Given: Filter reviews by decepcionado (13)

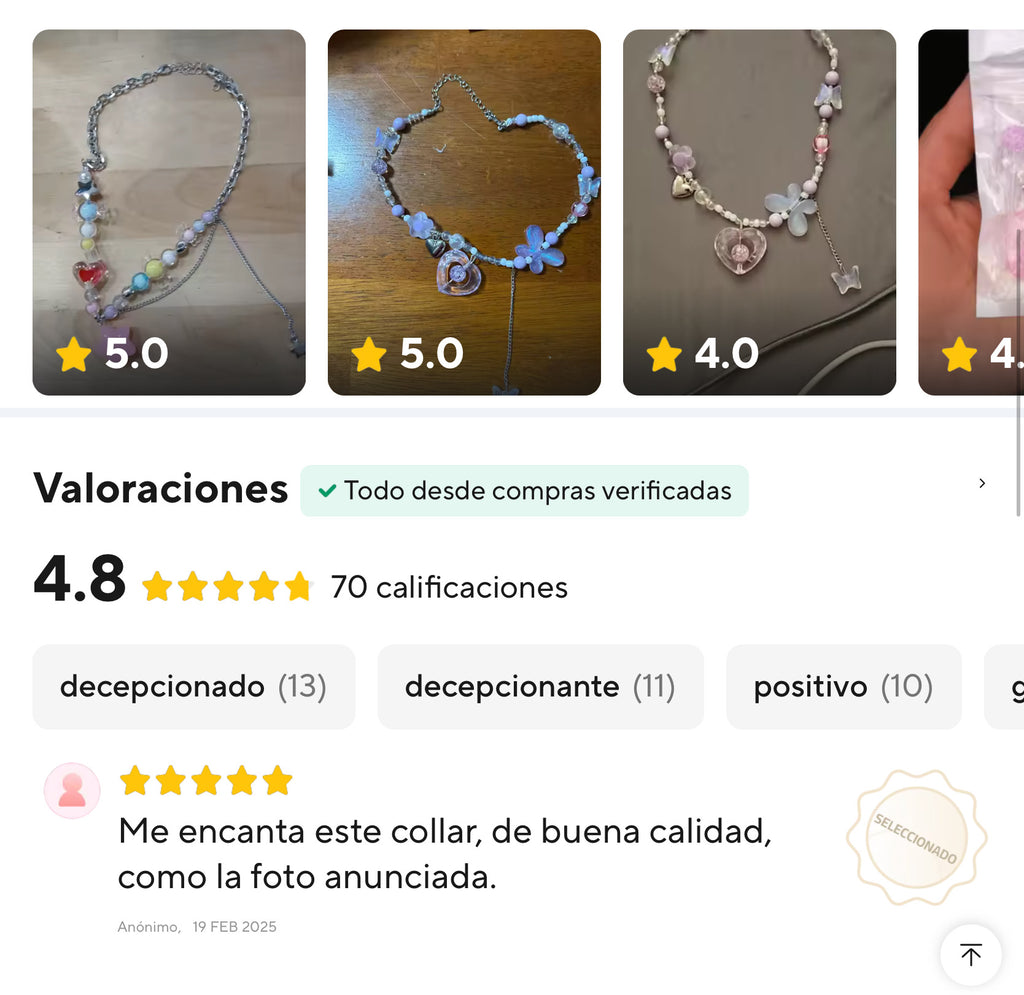Looking at the screenshot, I should 193,687.
